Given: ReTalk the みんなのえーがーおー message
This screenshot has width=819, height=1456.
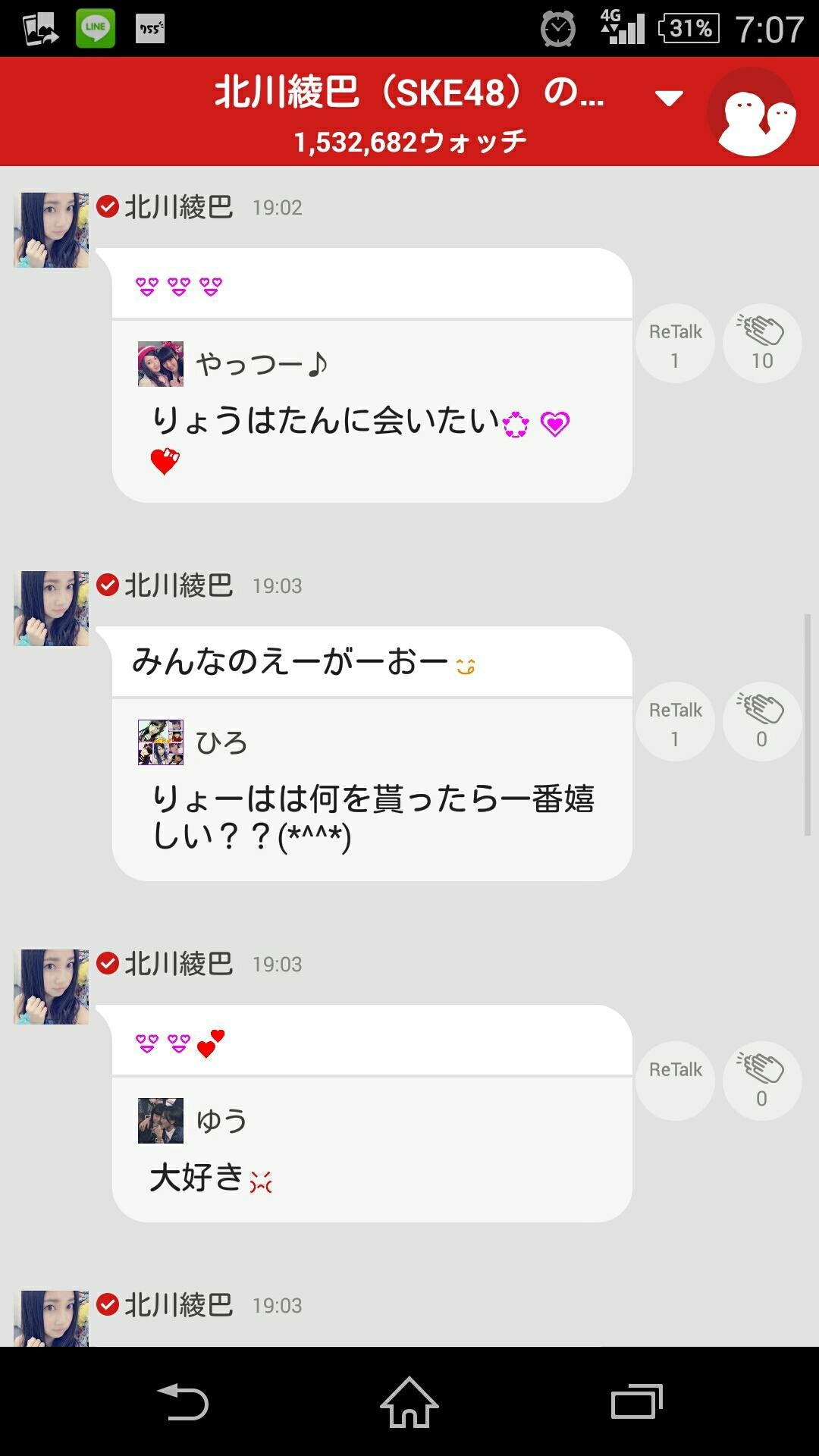Looking at the screenshot, I should [675, 722].
